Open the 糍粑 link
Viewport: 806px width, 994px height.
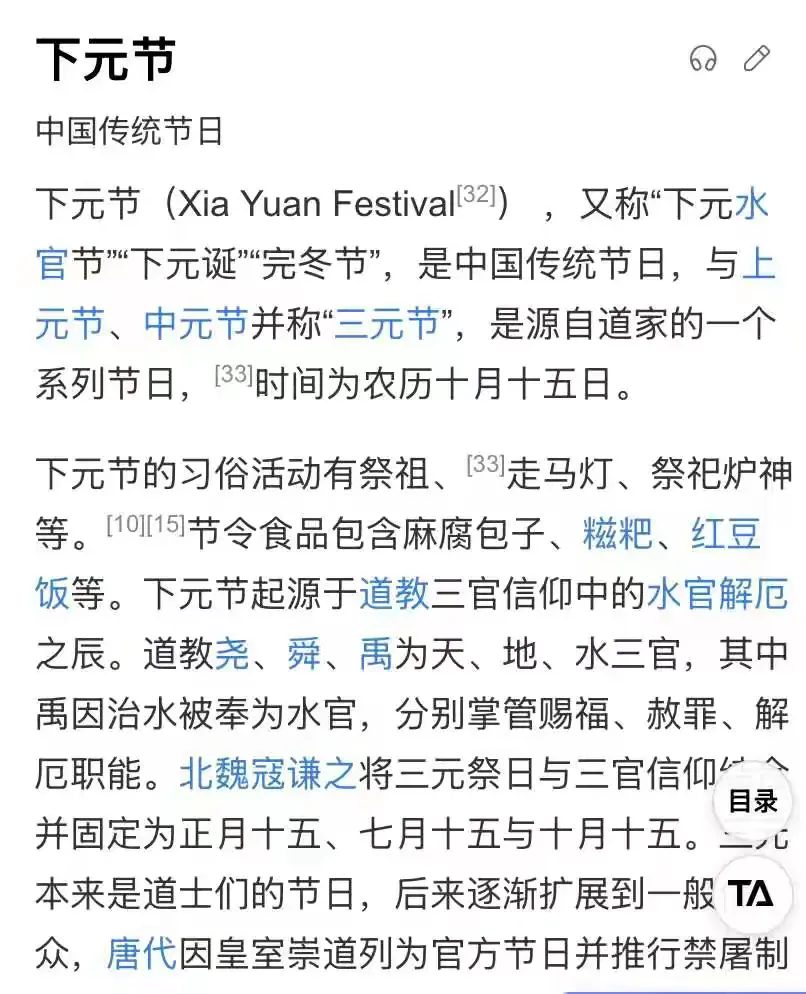tap(617, 535)
